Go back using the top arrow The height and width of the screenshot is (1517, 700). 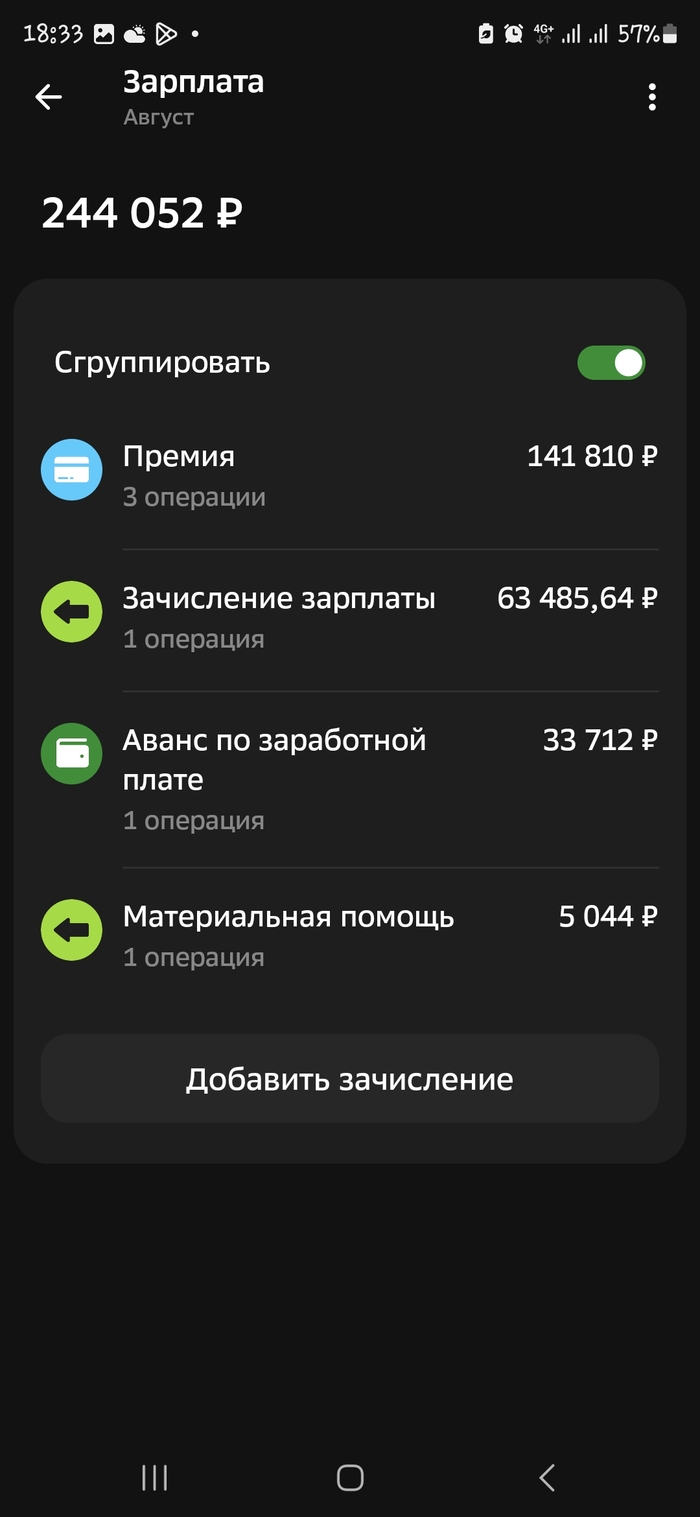coord(48,97)
